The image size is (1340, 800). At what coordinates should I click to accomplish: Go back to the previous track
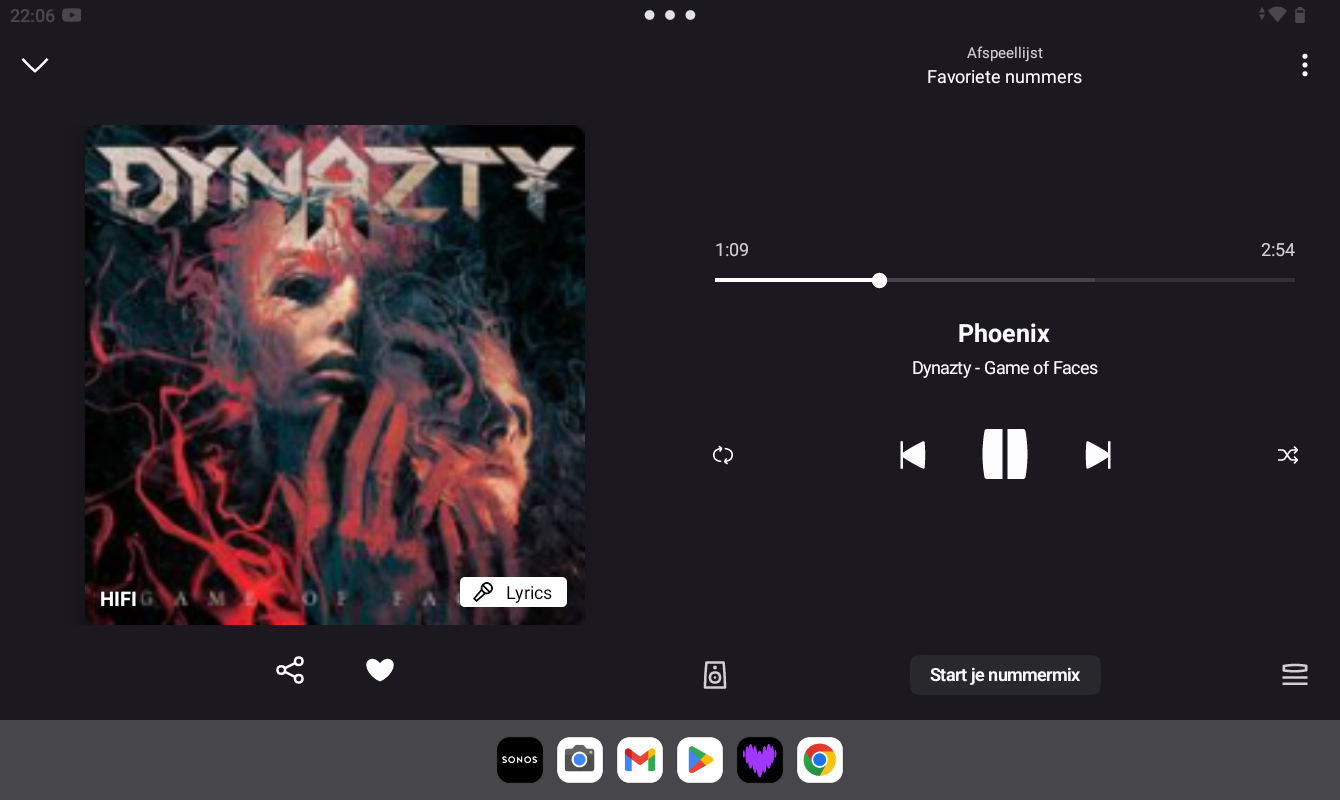click(912, 455)
